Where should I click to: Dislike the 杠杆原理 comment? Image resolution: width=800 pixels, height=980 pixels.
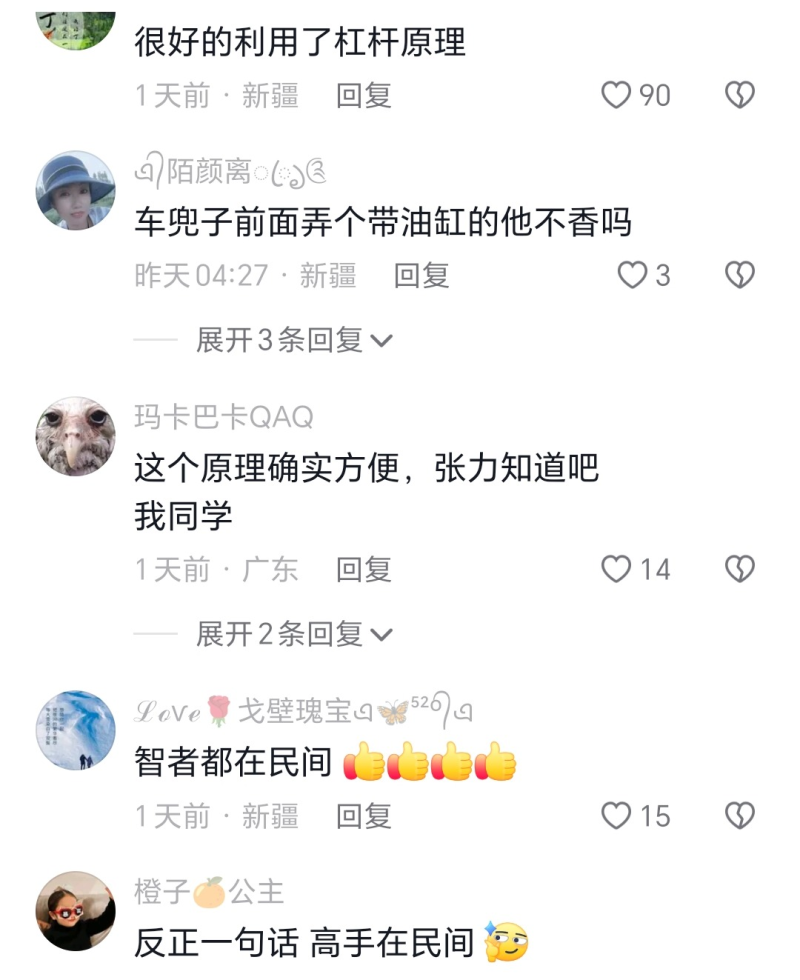[x=739, y=95]
